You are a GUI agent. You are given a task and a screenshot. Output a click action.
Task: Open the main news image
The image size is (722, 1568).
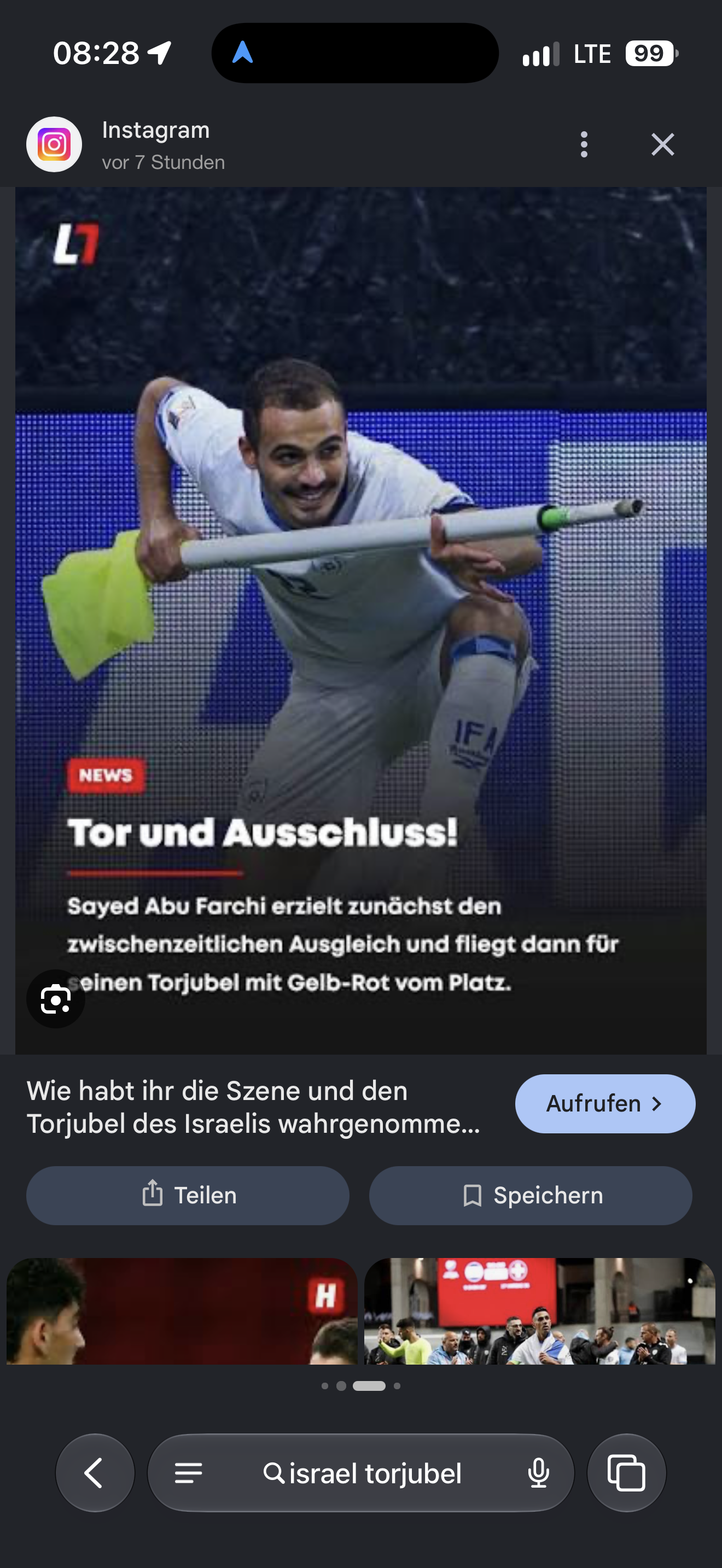361,621
